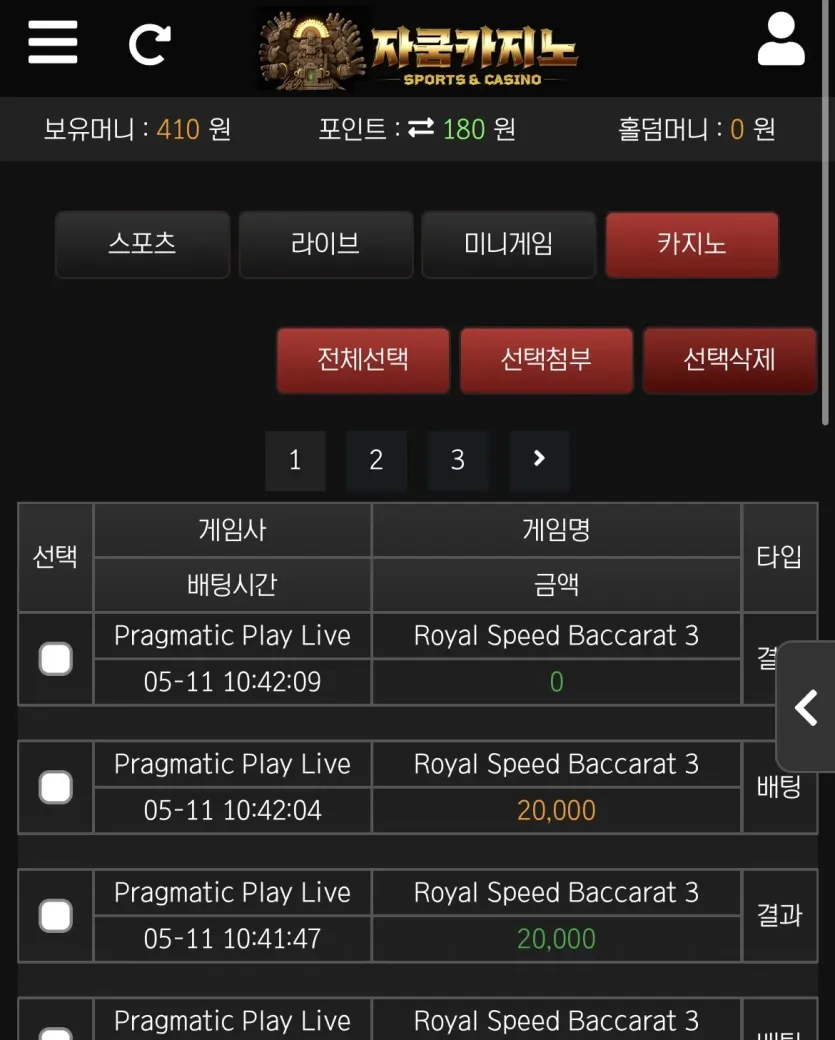Check the box for 10:41:47 bet
835x1040 pixels.
pos(56,916)
